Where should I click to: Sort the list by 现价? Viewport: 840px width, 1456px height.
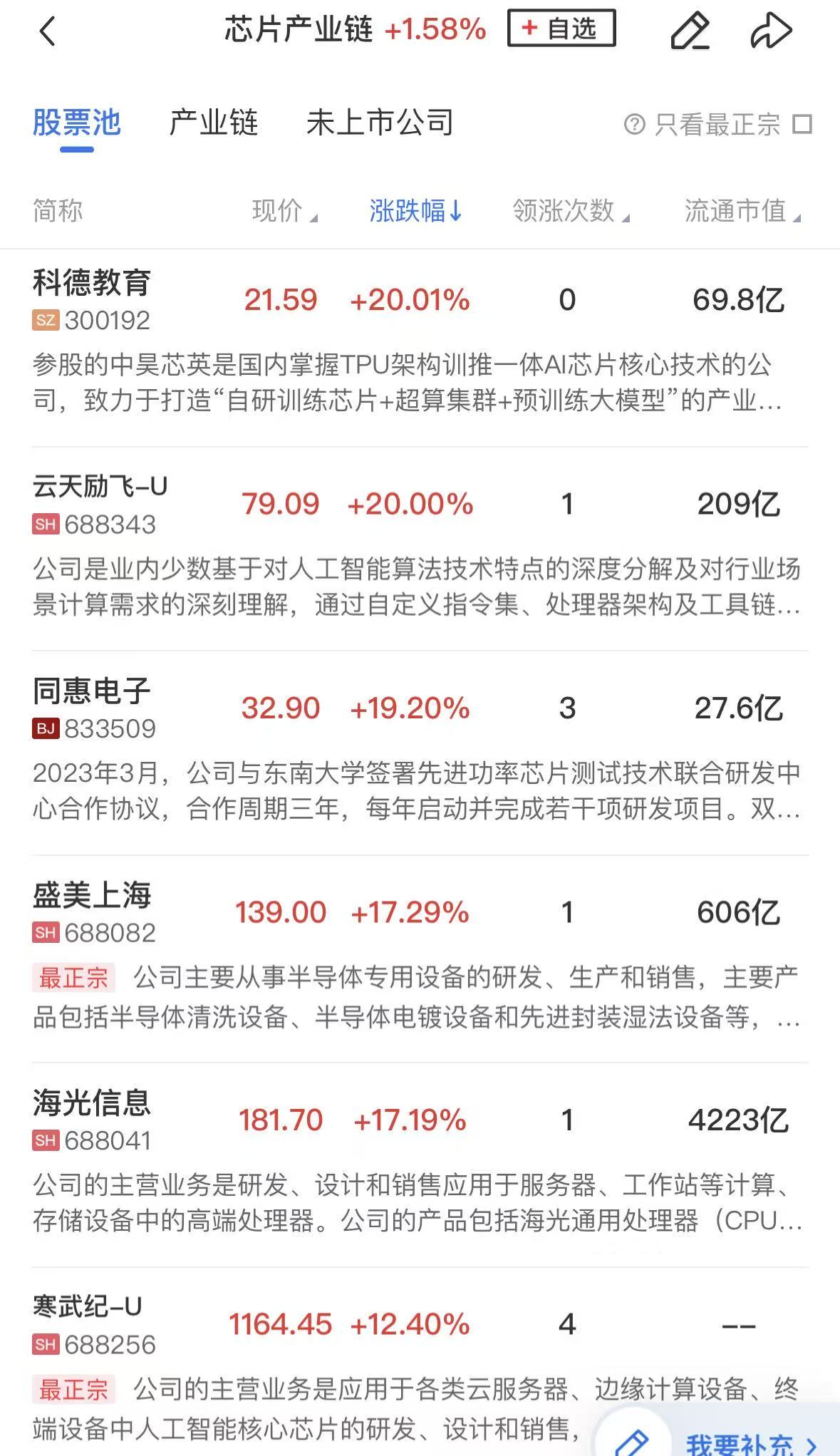point(284,211)
